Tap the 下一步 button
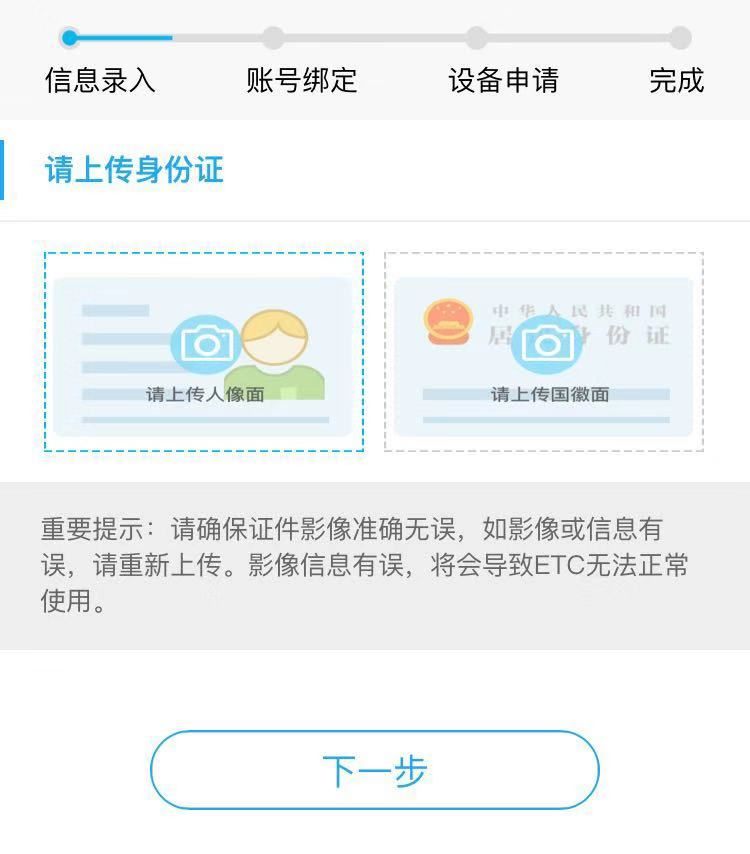 click(374, 770)
